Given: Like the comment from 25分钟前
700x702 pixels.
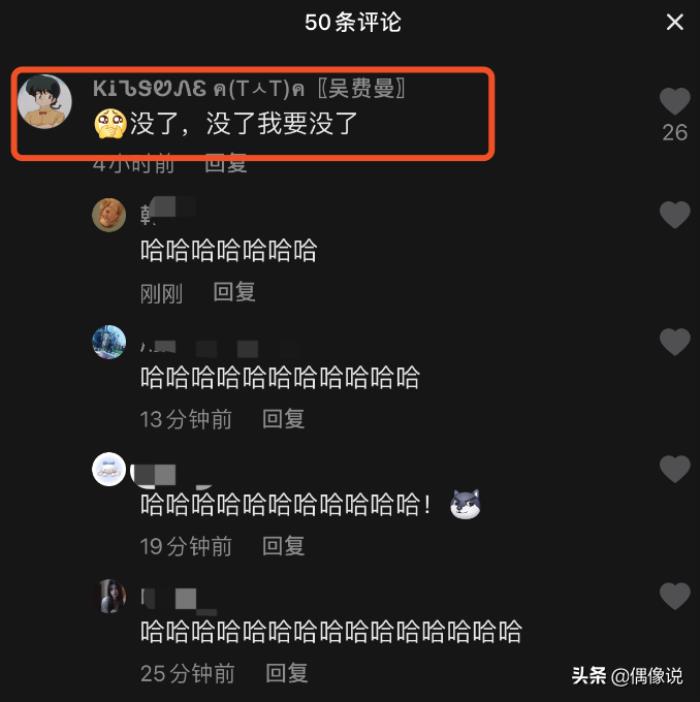Looking at the screenshot, I should click(675, 596).
